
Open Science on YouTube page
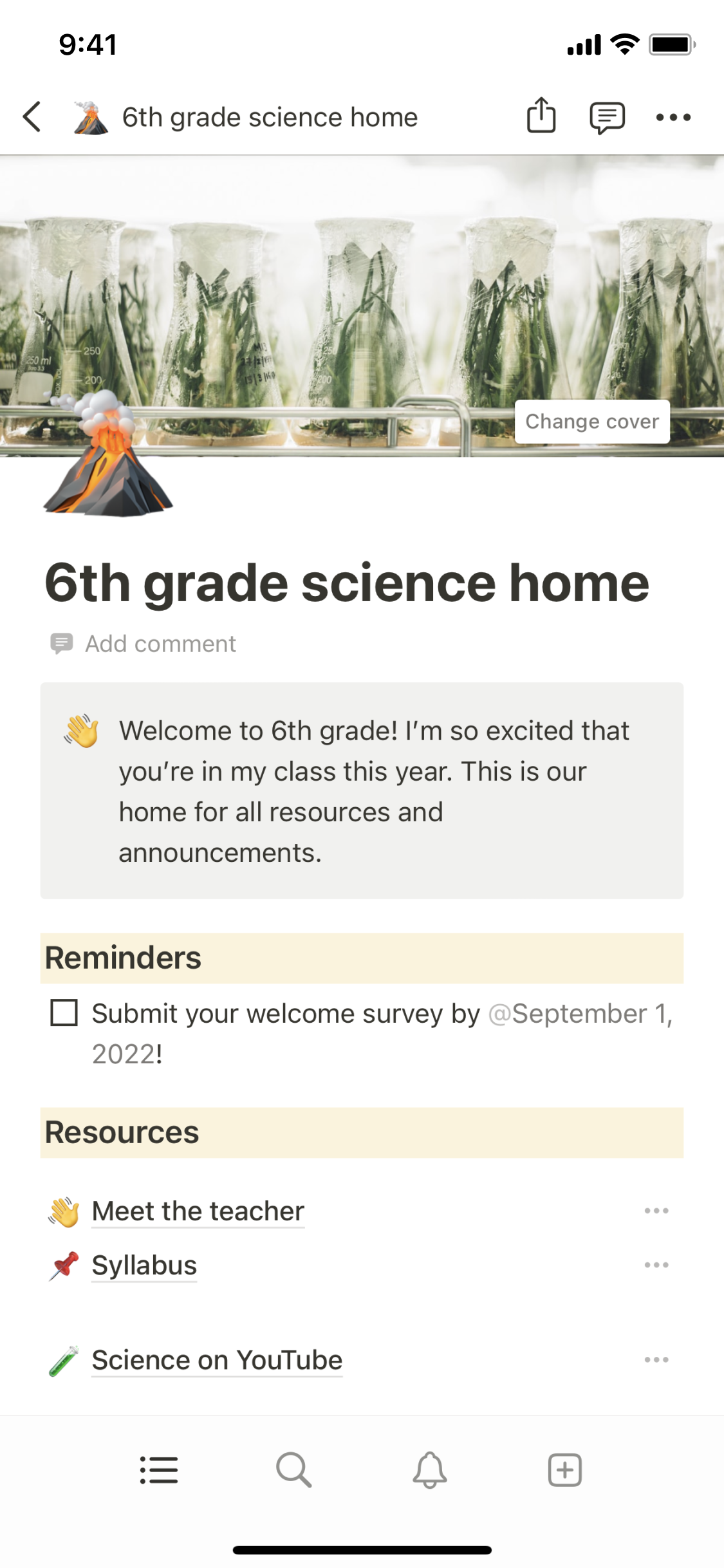tap(217, 1360)
